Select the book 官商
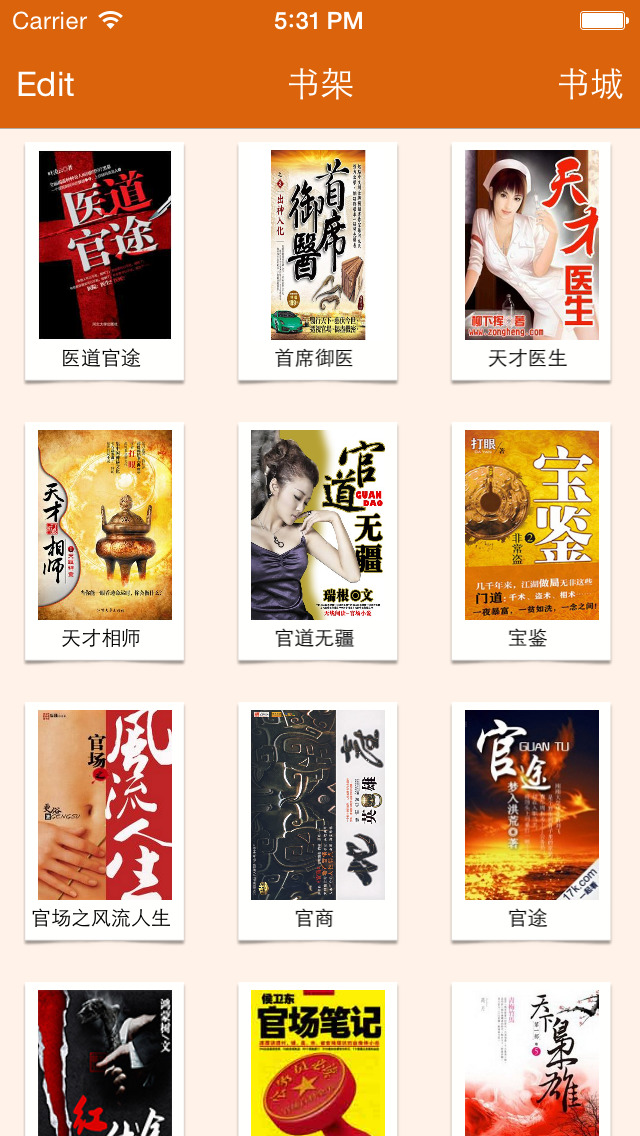The height and width of the screenshot is (1136, 640). (x=318, y=805)
